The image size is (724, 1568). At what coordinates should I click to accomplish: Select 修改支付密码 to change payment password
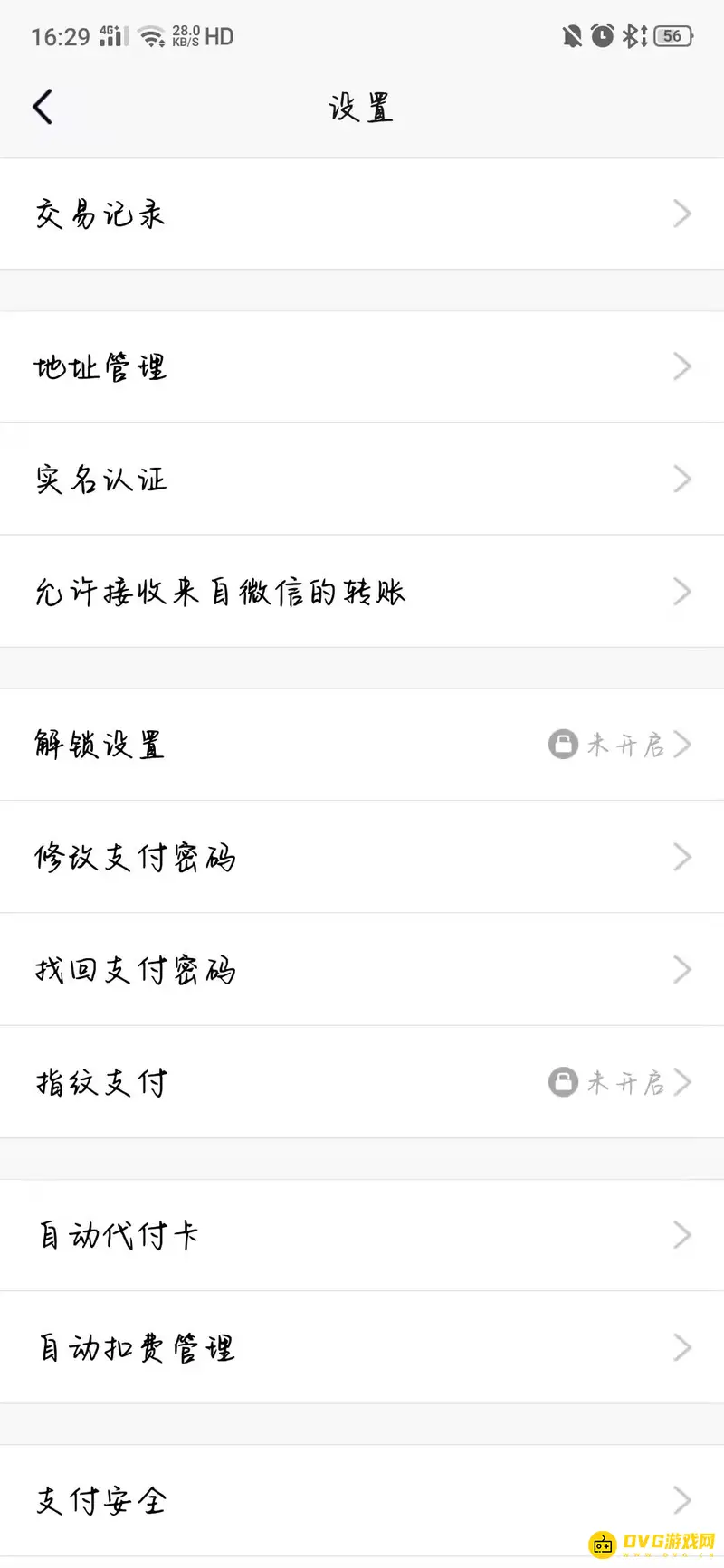(362, 857)
